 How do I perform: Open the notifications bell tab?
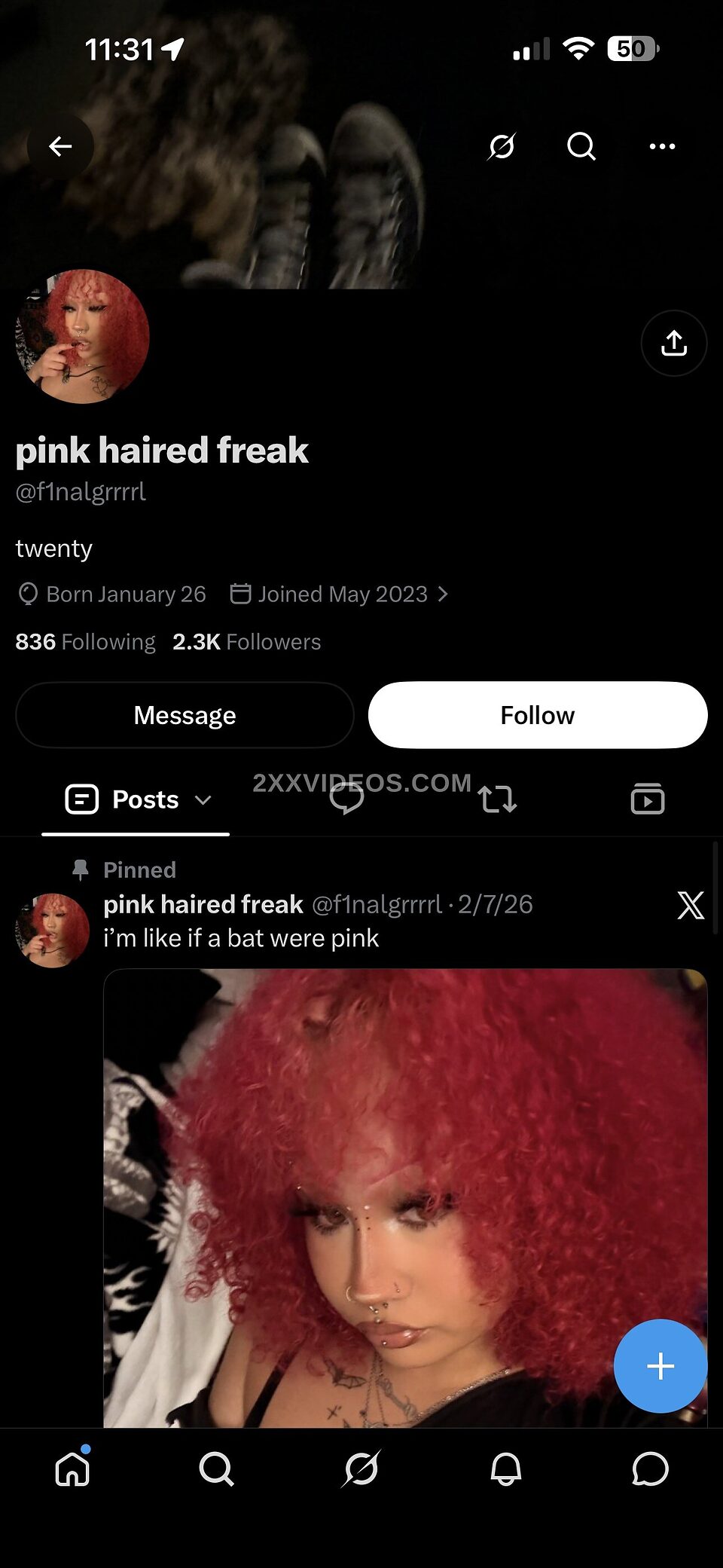tap(506, 1469)
